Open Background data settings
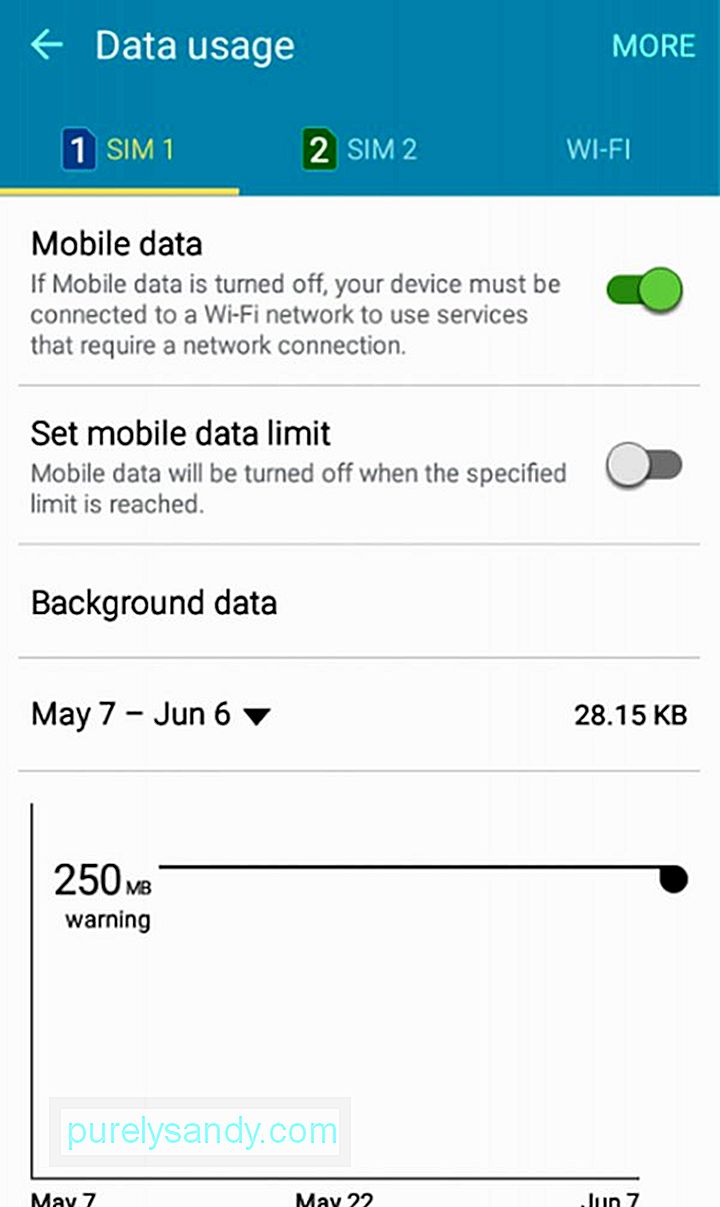The height and width of the screenshot is (1207, 720). point(359,603)
